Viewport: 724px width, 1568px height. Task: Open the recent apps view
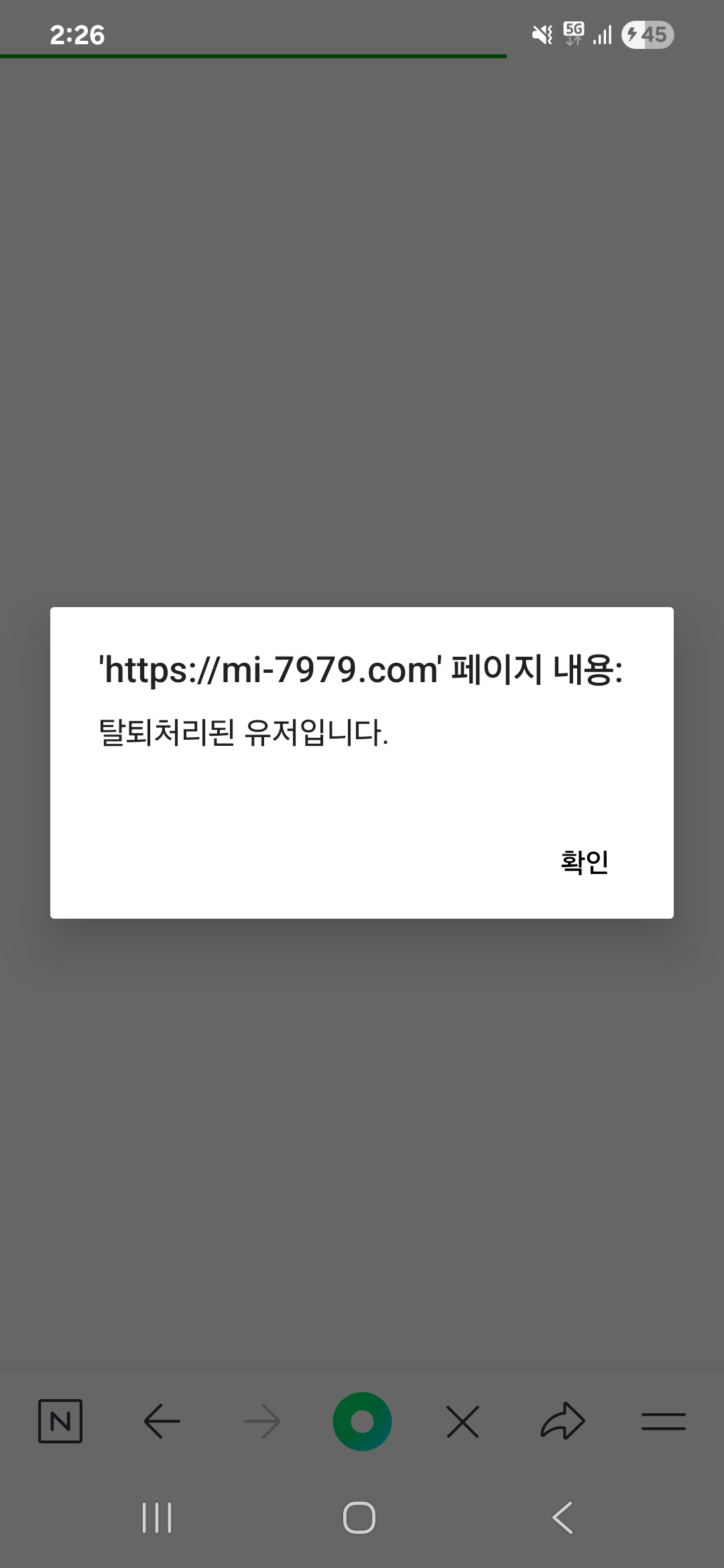click(x=157, y=1518)
